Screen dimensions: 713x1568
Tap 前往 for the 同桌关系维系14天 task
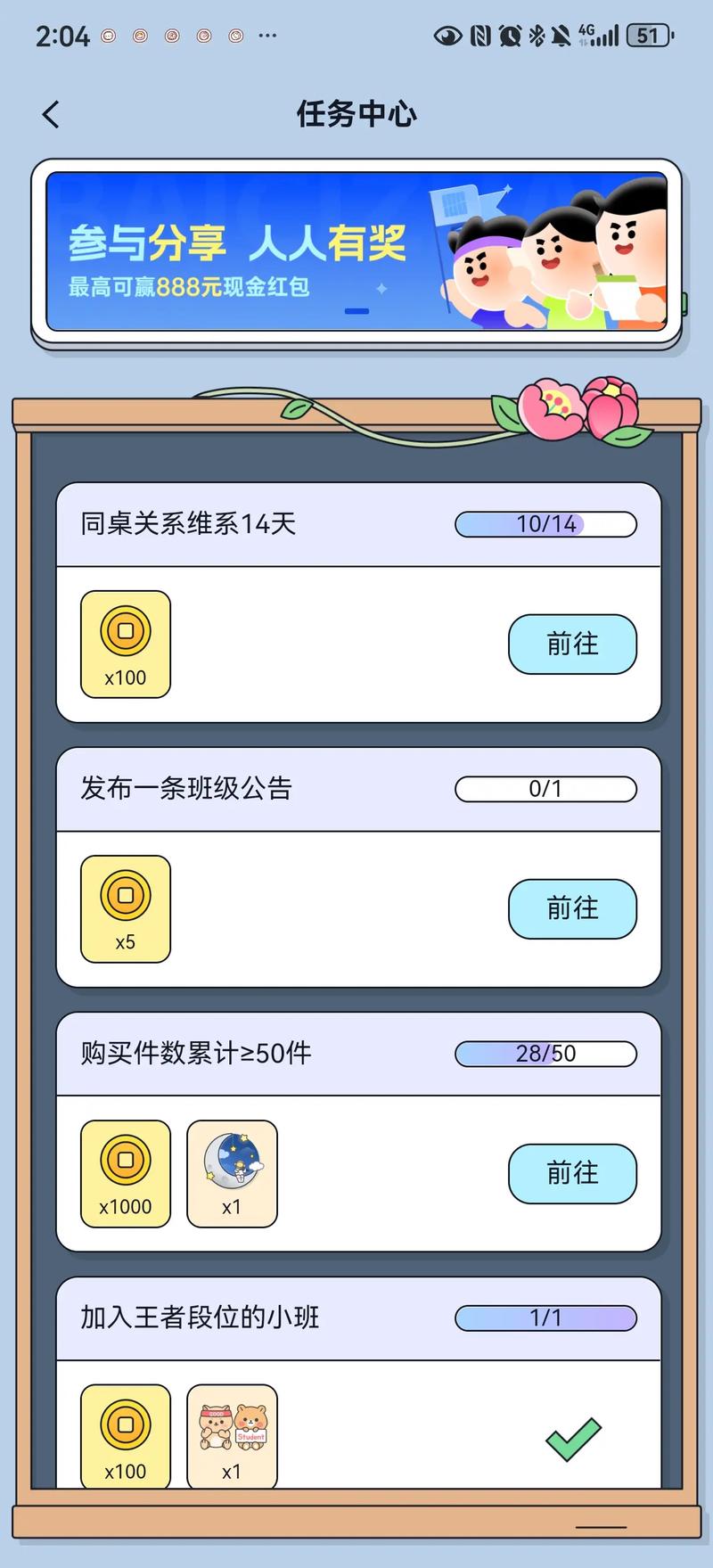tap(572, 644)
